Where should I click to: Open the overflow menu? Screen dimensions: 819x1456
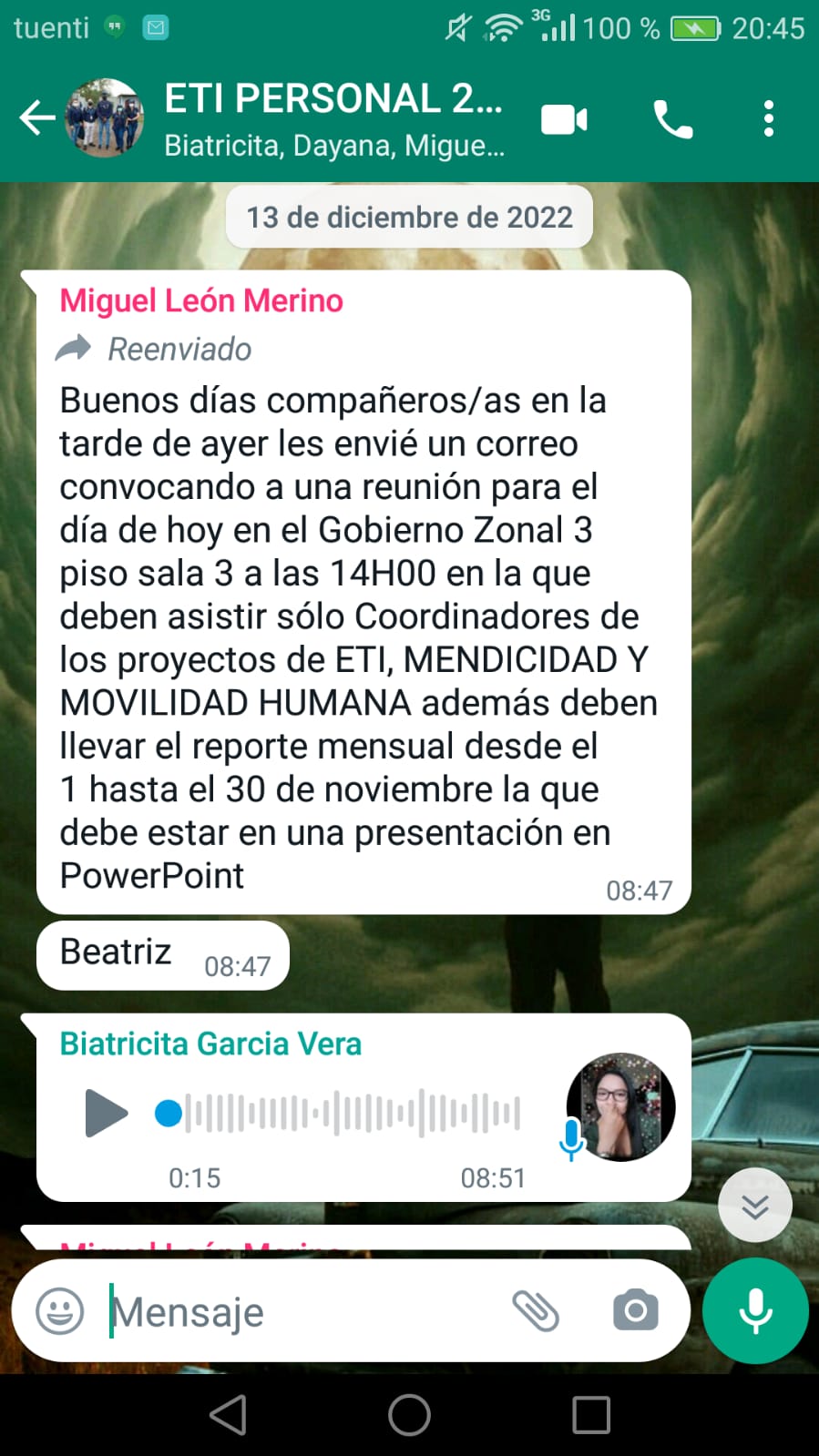[x=768, y=119]
